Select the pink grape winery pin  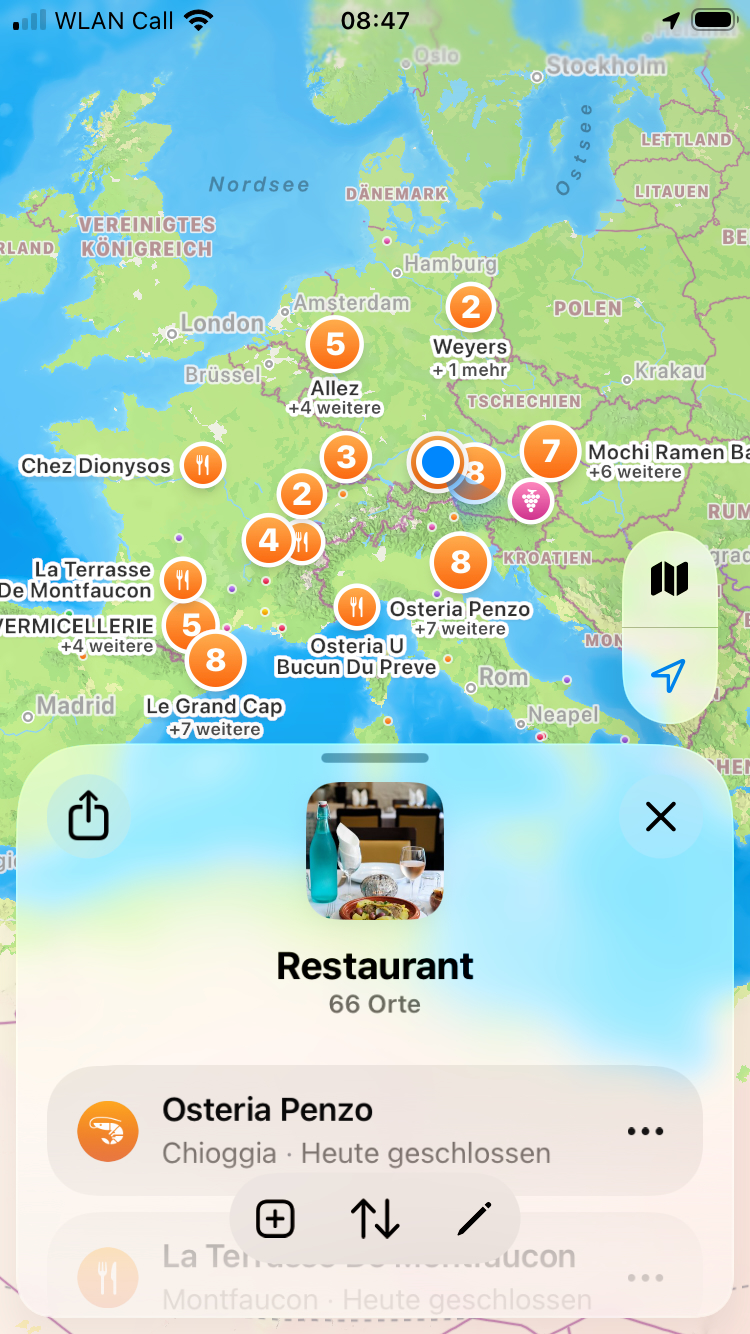pyautogui.click(x=530, y=500)
